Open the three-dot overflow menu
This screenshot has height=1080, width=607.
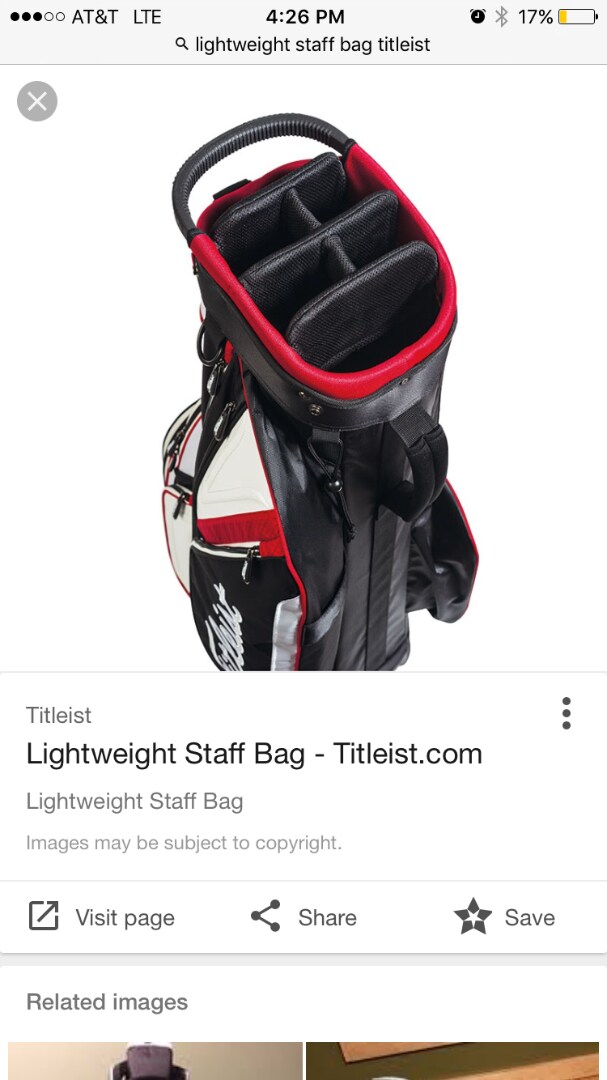point(566,713)
